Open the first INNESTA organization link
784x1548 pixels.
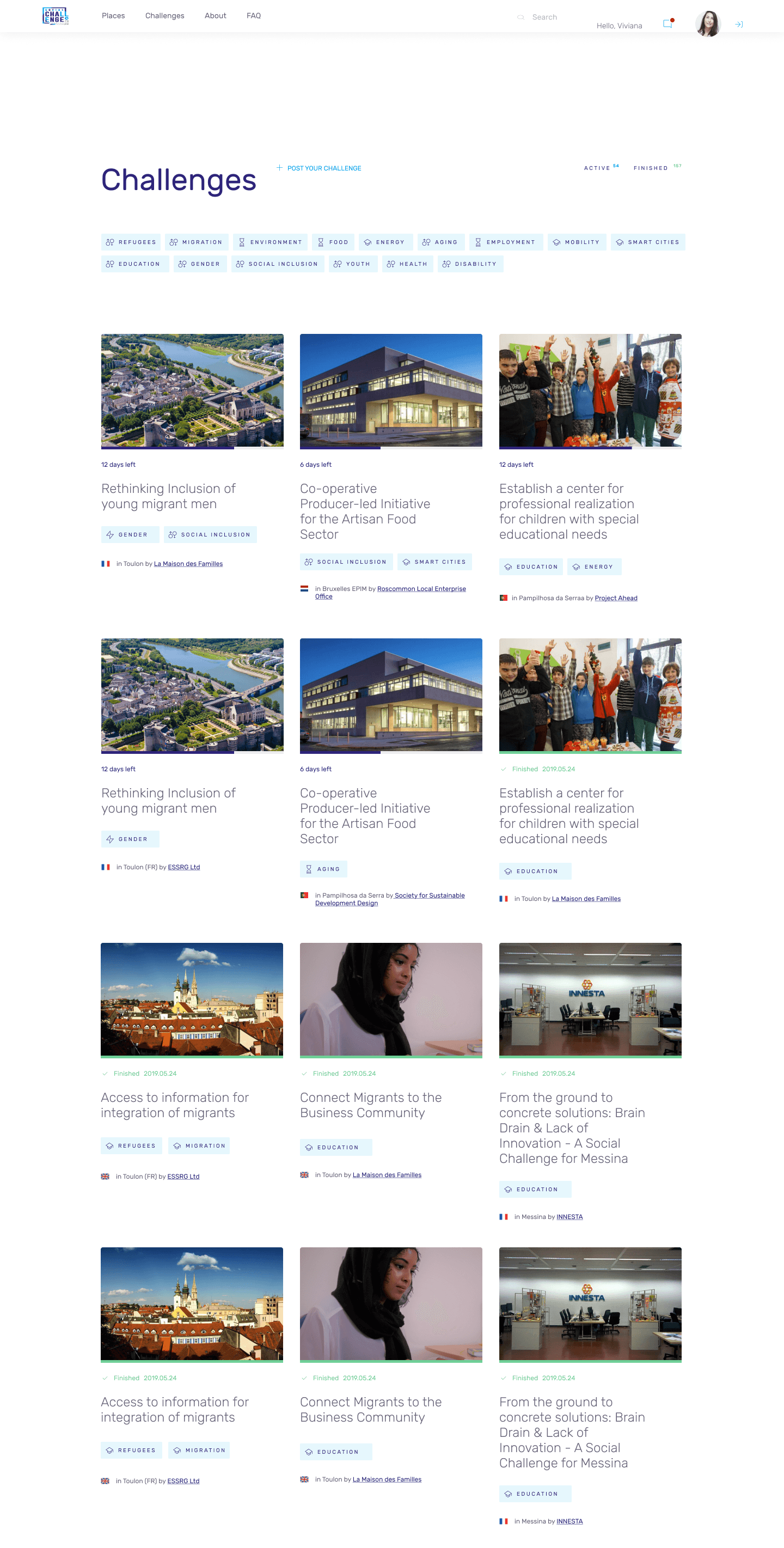pos(569,1217)
